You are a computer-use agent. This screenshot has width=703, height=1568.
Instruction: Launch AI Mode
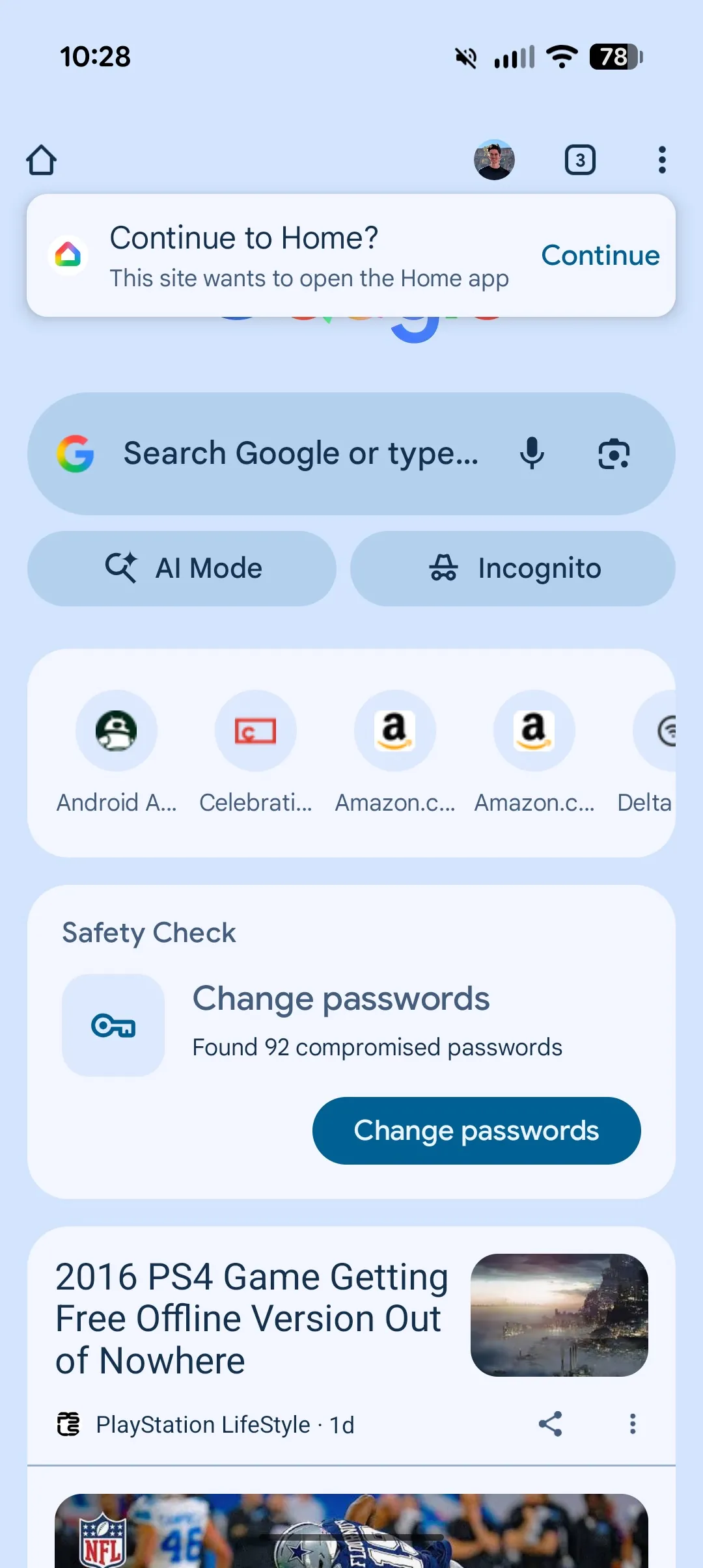click(182, 569)
